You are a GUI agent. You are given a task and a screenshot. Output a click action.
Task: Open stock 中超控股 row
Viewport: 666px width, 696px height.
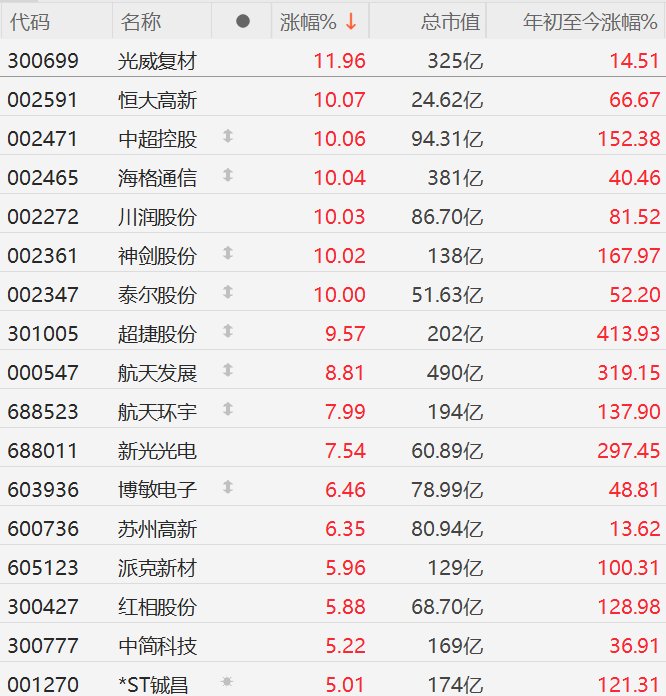click(157, 139)
